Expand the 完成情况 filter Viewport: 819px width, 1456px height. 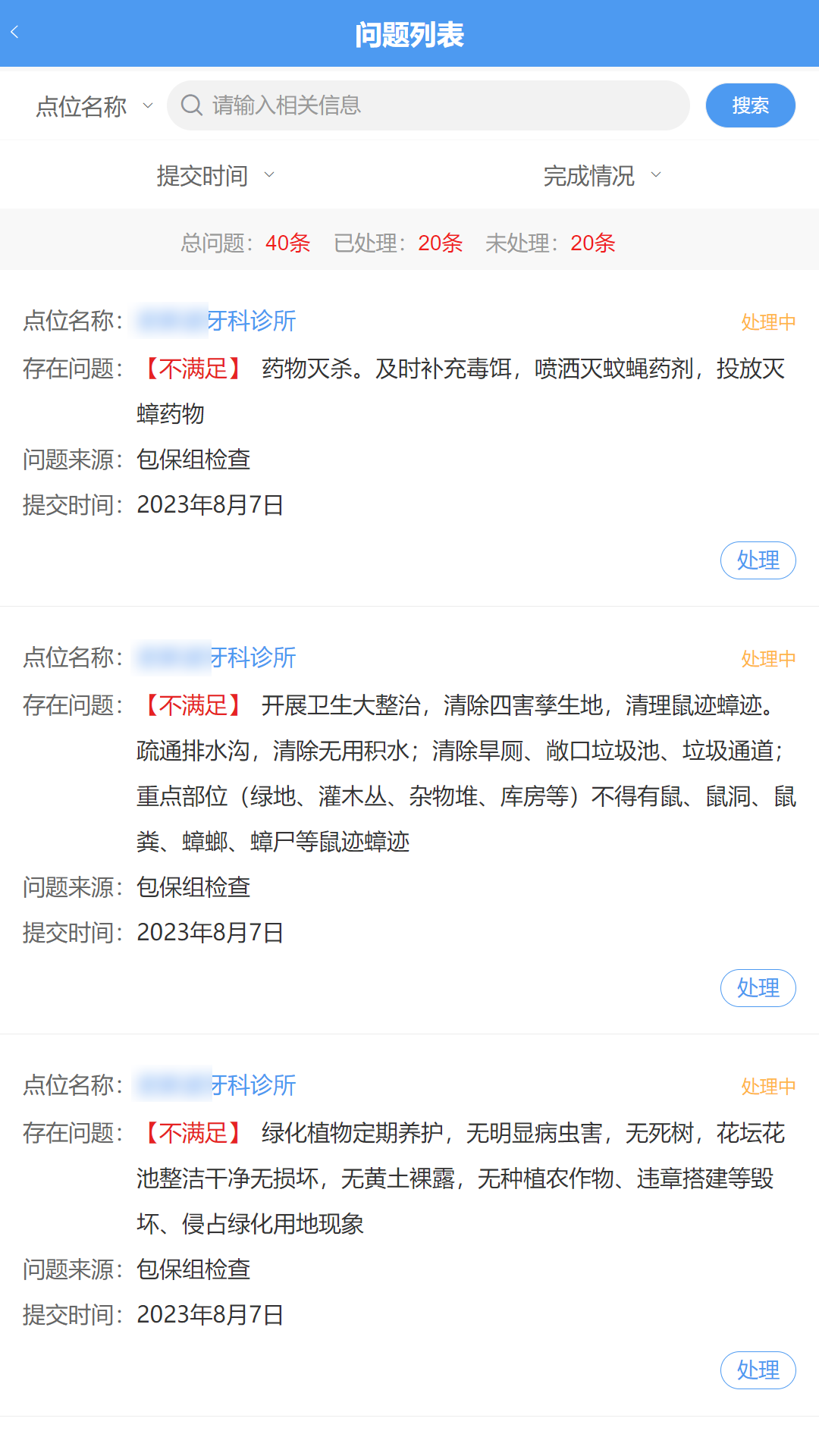coord(602,176)
